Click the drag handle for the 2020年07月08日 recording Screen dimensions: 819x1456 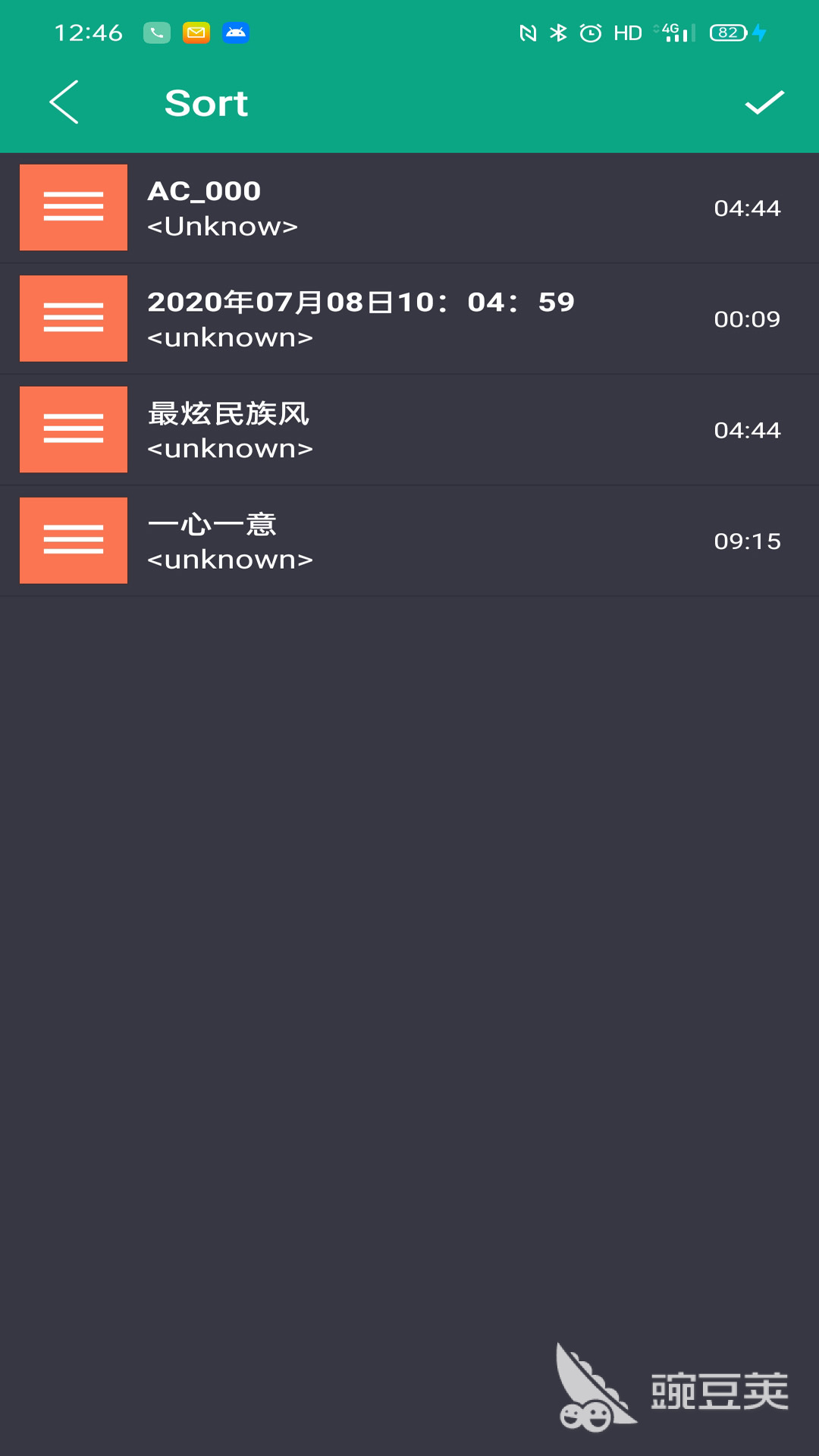pyautogui.click(x=73, y=318)
